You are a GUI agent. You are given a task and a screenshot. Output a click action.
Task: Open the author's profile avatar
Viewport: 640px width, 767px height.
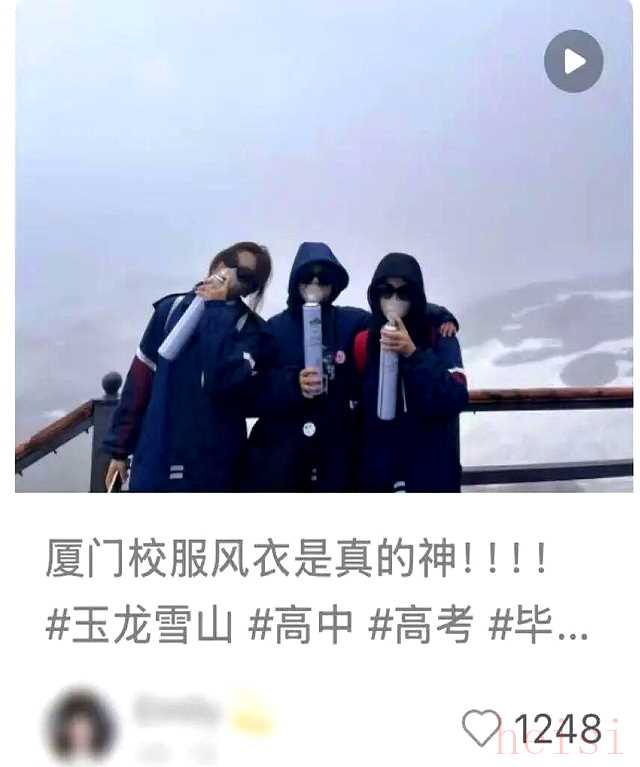pyautogui.click(x=79, y=727)
